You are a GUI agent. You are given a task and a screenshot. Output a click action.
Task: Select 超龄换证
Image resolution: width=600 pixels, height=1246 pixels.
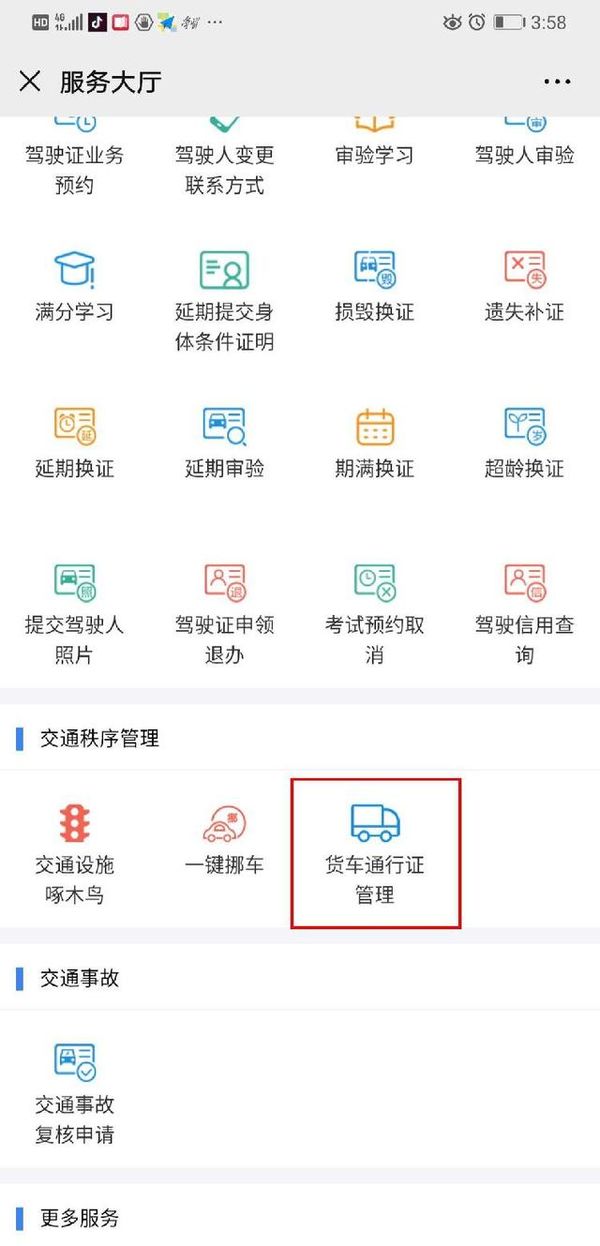pyautogui.click(x=525, y=442)
